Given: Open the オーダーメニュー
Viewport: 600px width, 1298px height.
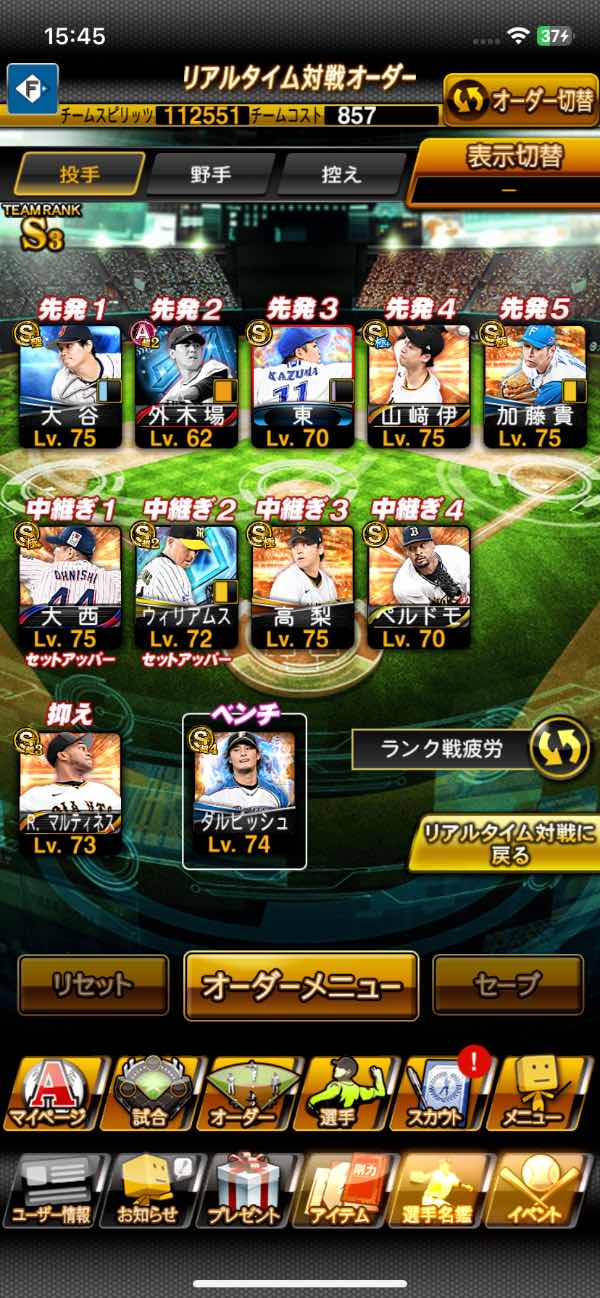Looking at the screenshot, I should pos(301,985).
